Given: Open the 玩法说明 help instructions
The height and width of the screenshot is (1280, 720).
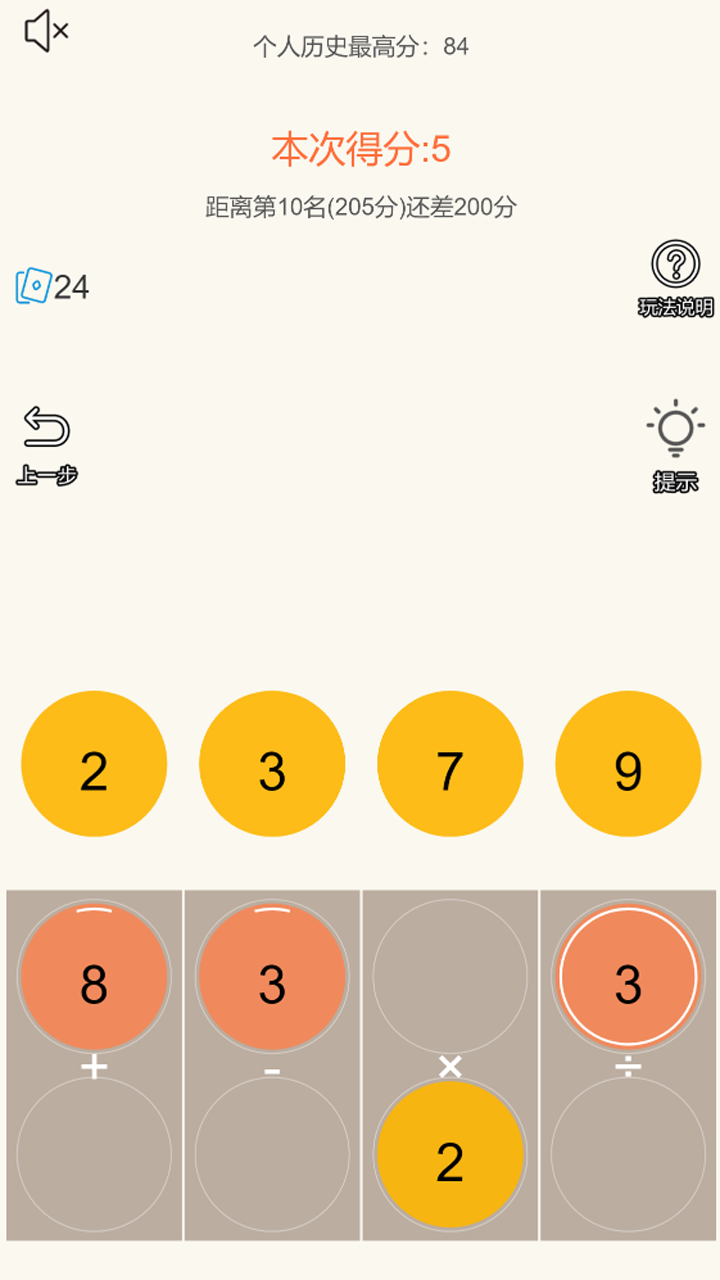Looking at the screenshot, I should 676,277.
